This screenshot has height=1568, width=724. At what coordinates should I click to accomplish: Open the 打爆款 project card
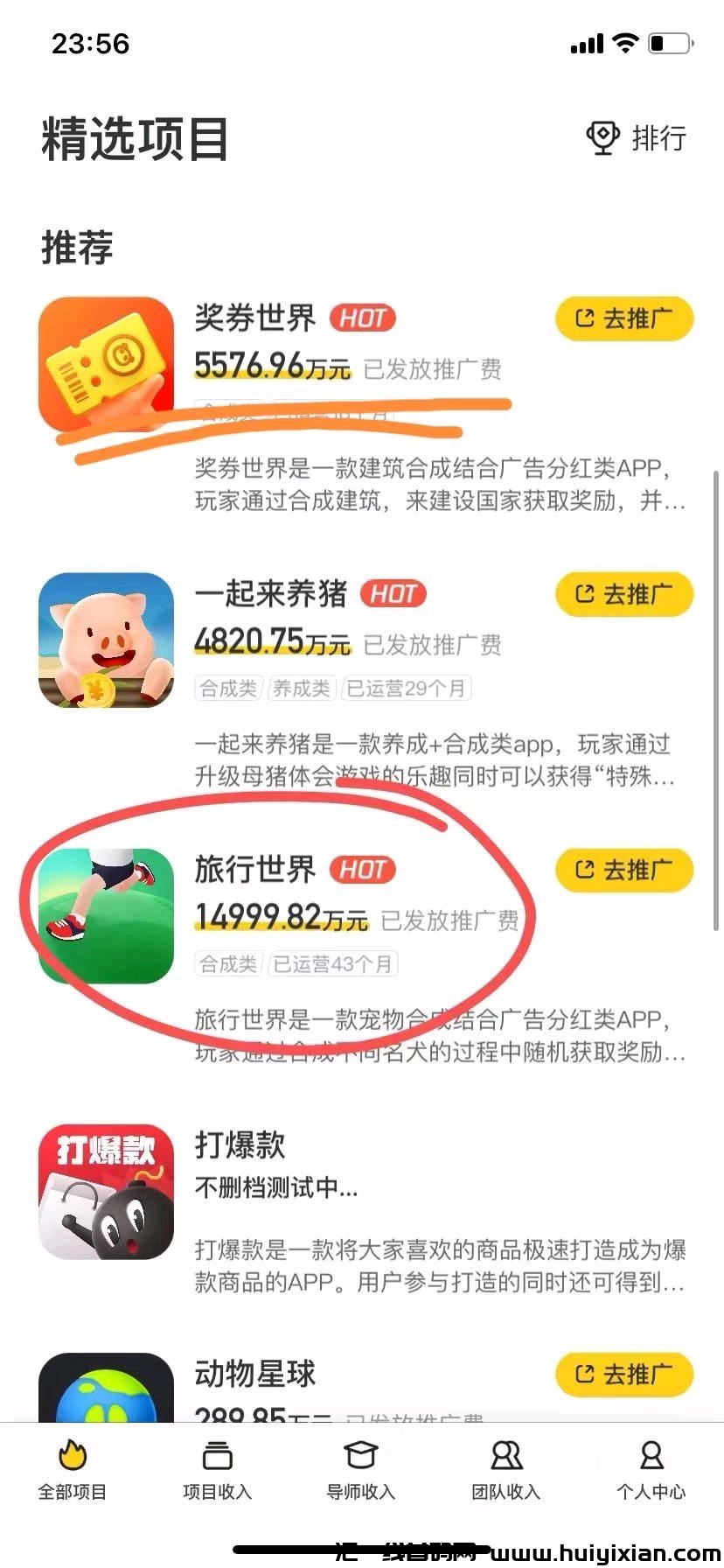[240, 1145]
